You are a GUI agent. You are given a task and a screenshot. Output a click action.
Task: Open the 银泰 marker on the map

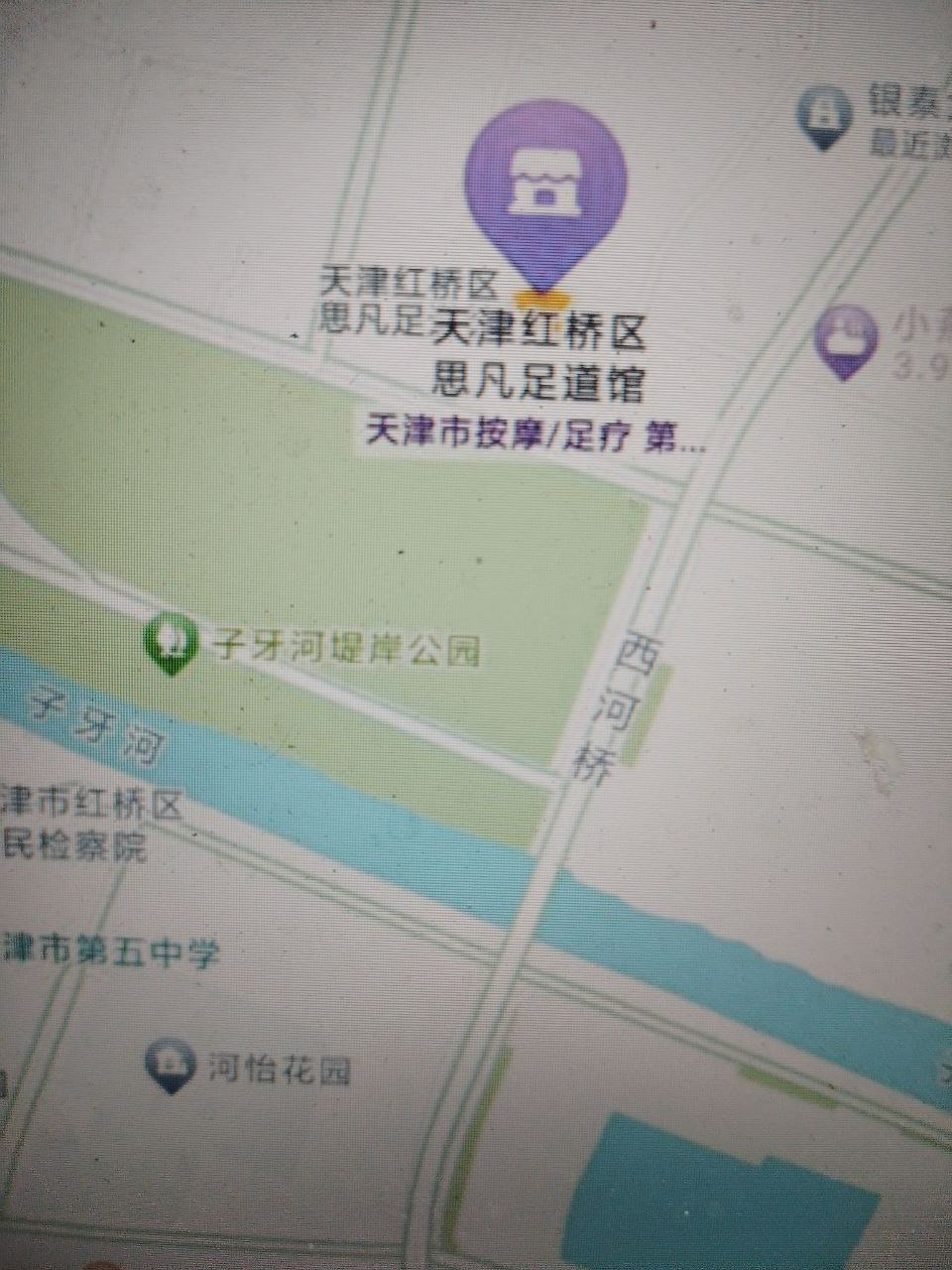coord(825,115)
